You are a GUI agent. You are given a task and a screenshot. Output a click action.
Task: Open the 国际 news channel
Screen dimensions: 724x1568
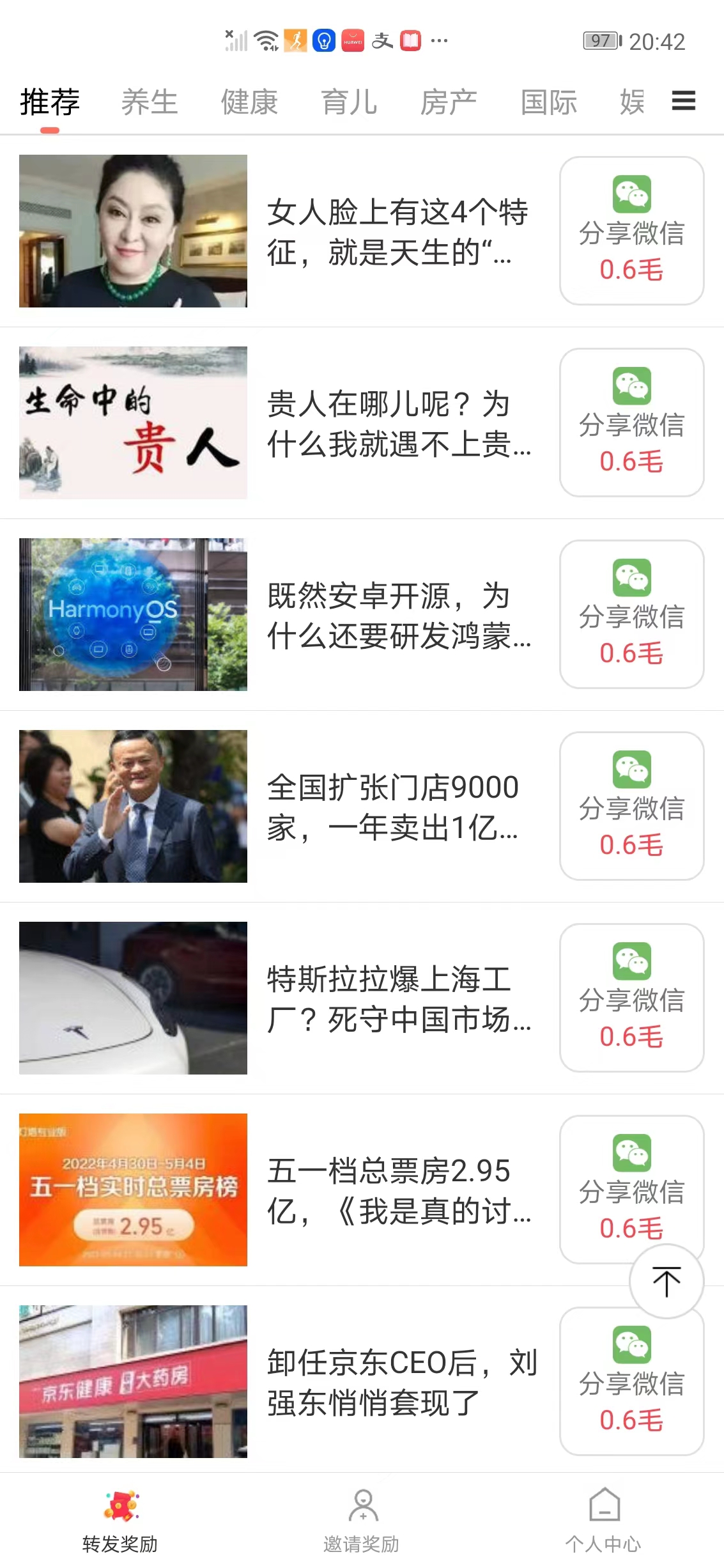coord(548,102)
